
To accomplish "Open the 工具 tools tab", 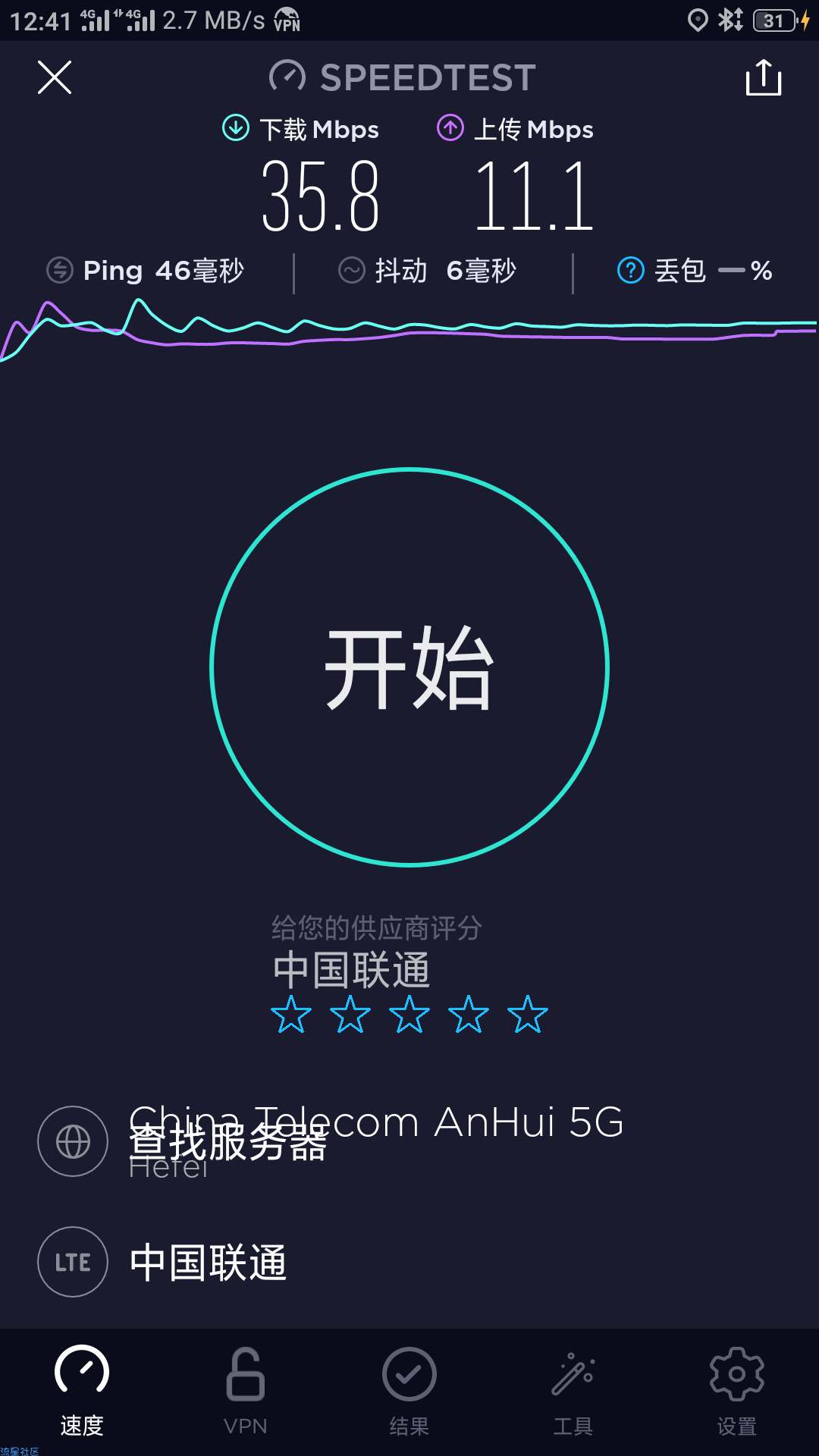I will click(573, 1392).
